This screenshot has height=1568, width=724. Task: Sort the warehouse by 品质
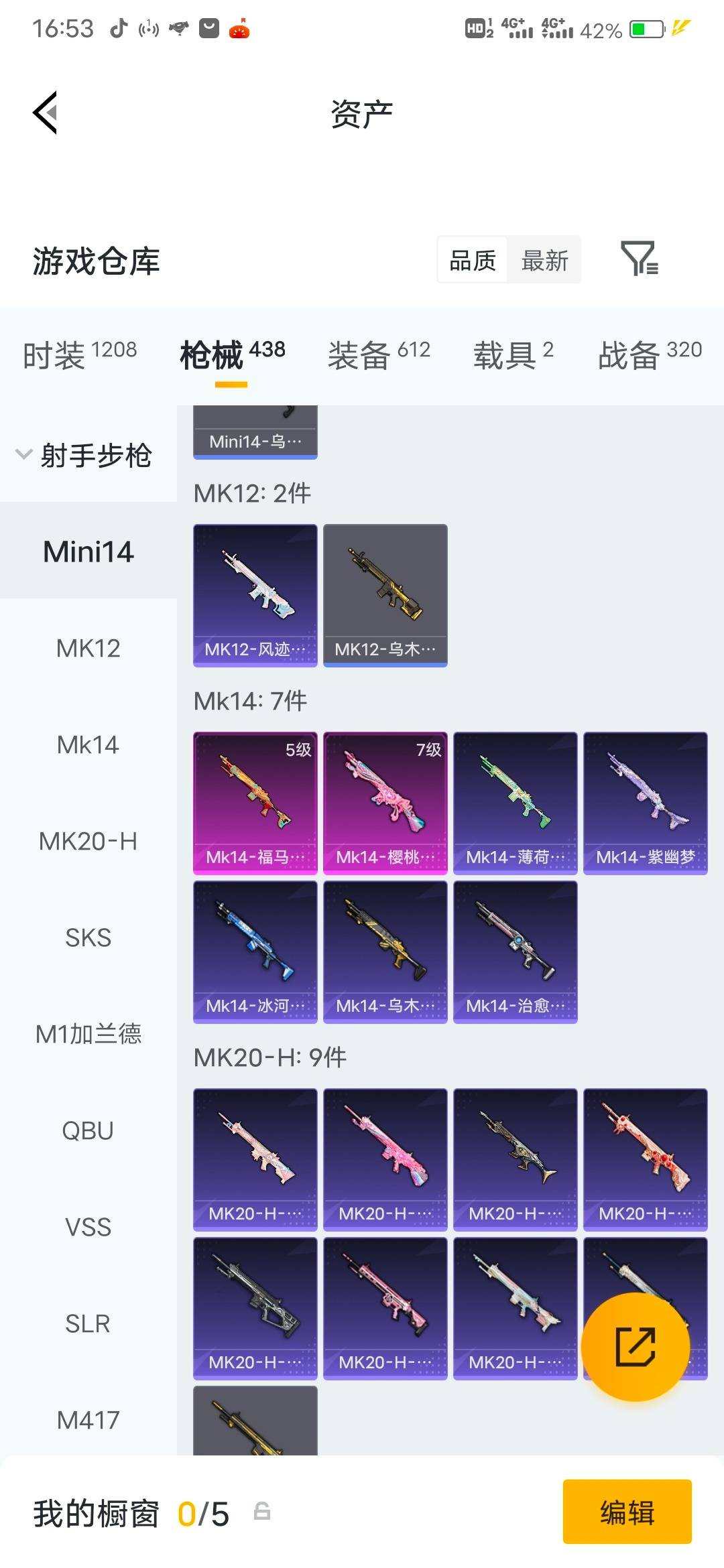pyautogui.click(x=473, y=260)
